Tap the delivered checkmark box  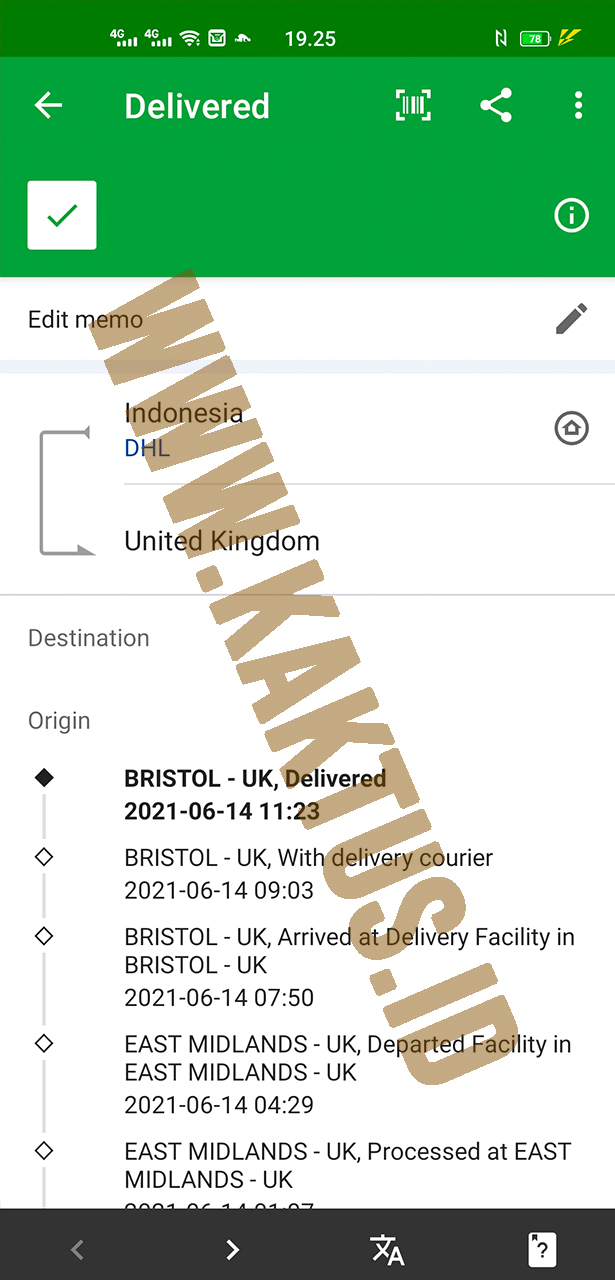[x=62, y=215]
